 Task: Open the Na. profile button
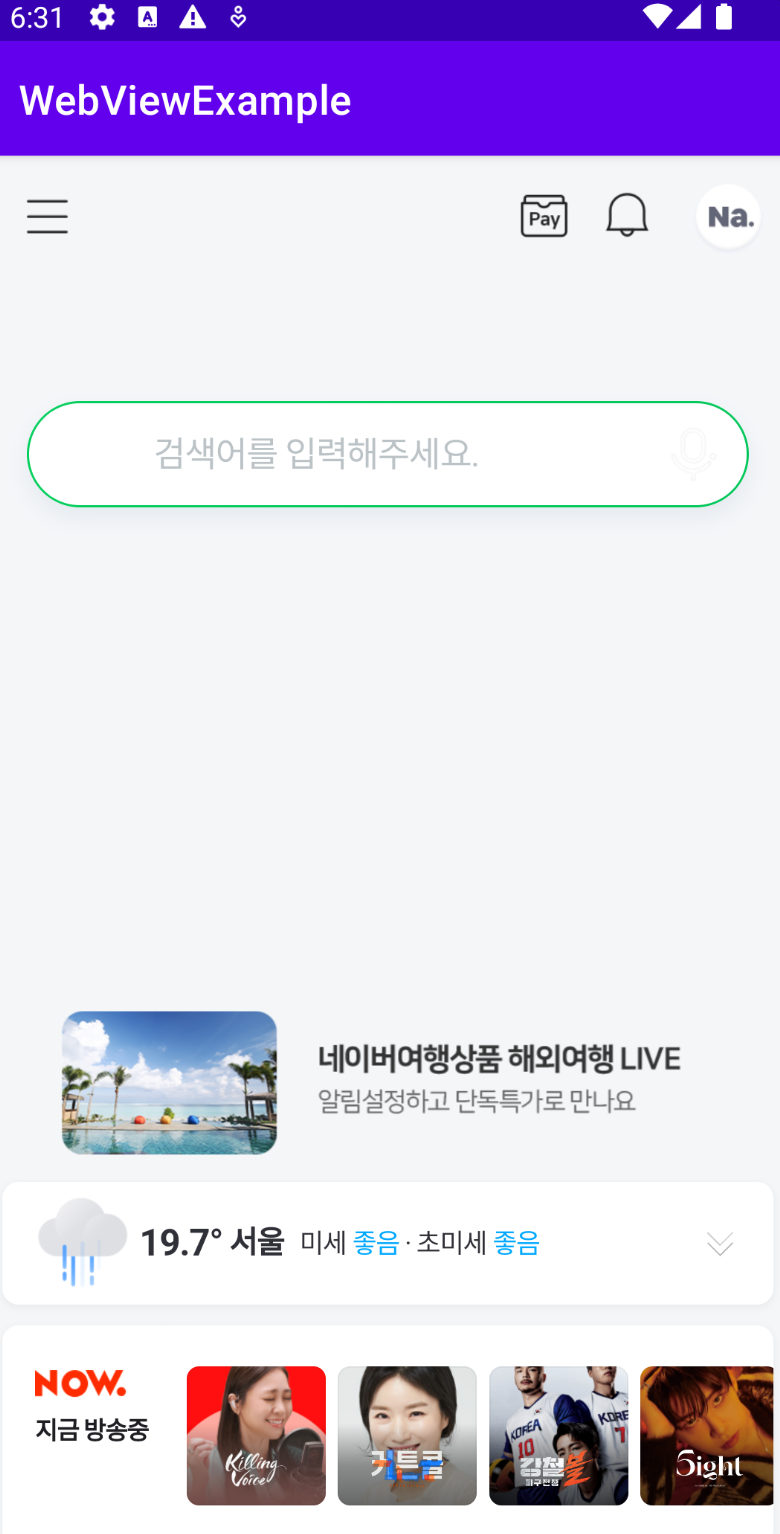pyautogui.click(x=728, y=216)
